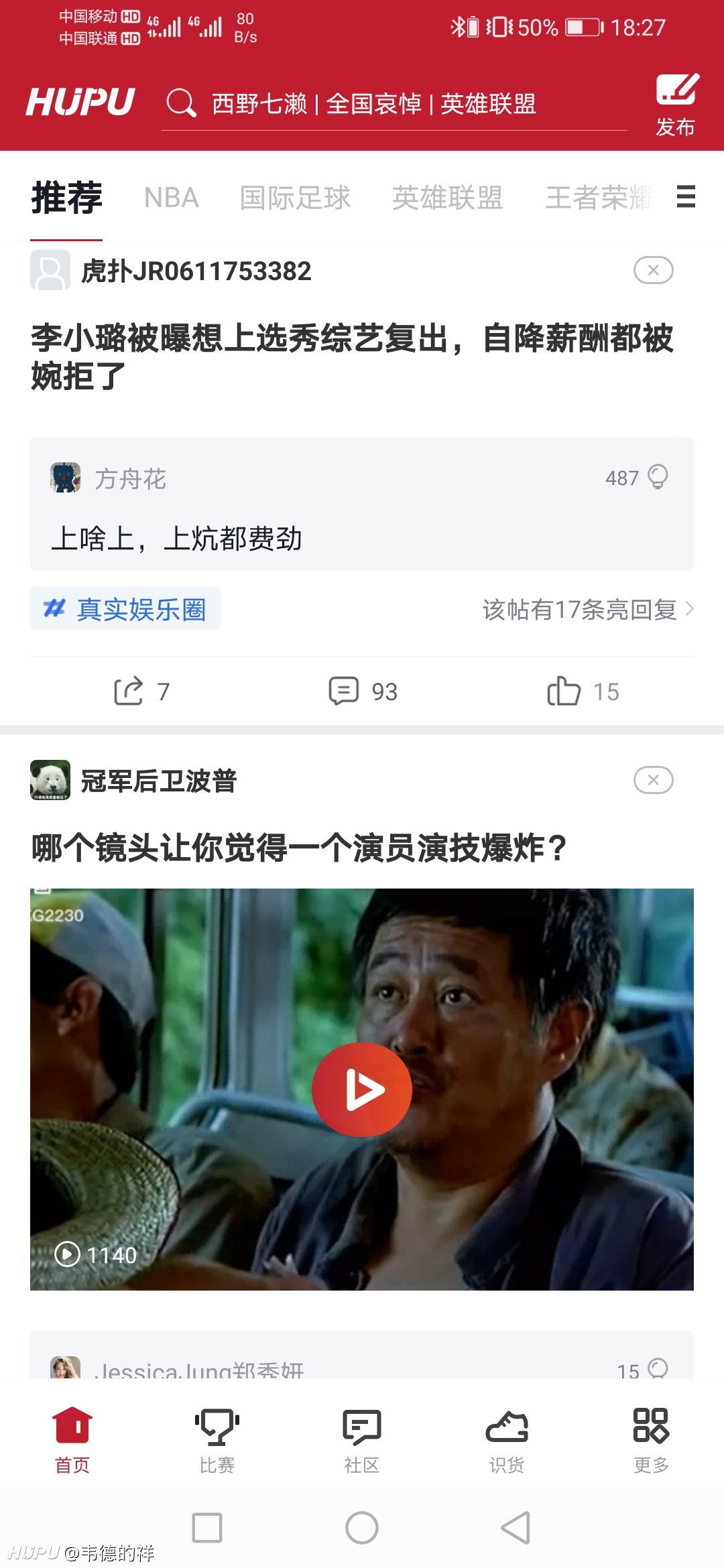Play the video in 冠军后卫波普's post
The width and height of the screenshot is (724, 1568).
[362, 1090]
